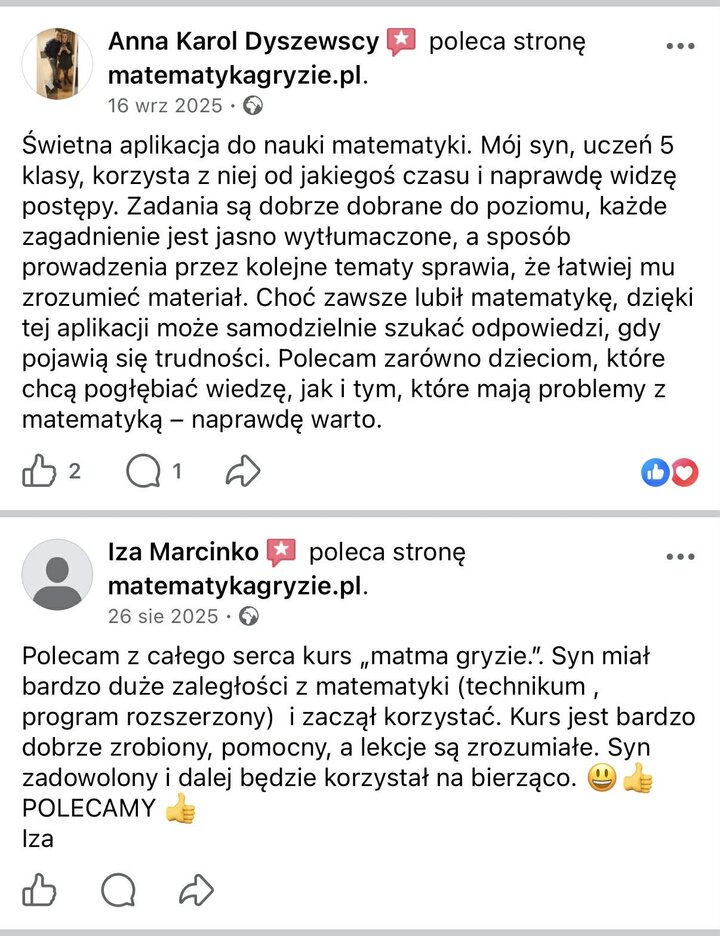Like Iza Marcinko's review
This screenshot has width=720, height=936.
tap(40, 889)
